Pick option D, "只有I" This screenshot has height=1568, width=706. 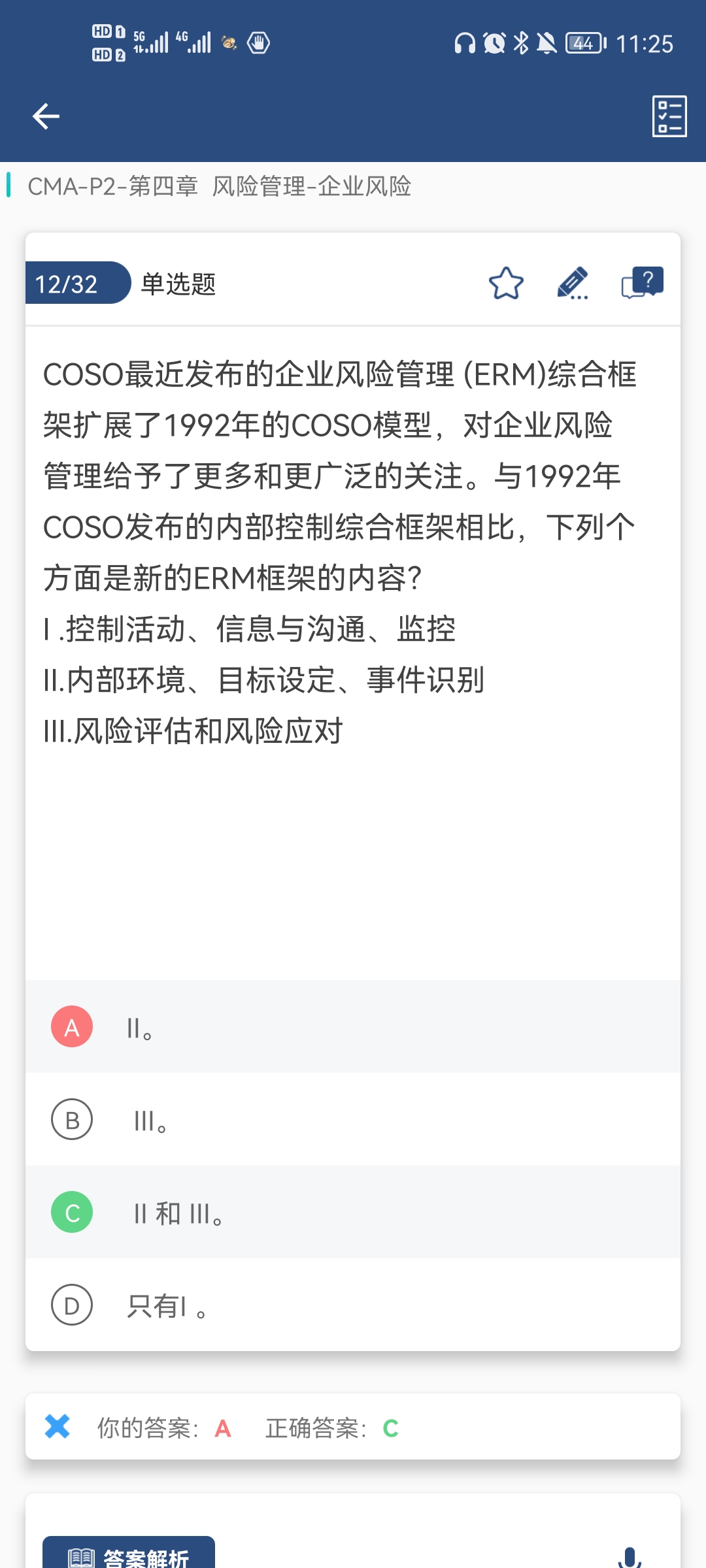click(353, 1305)
